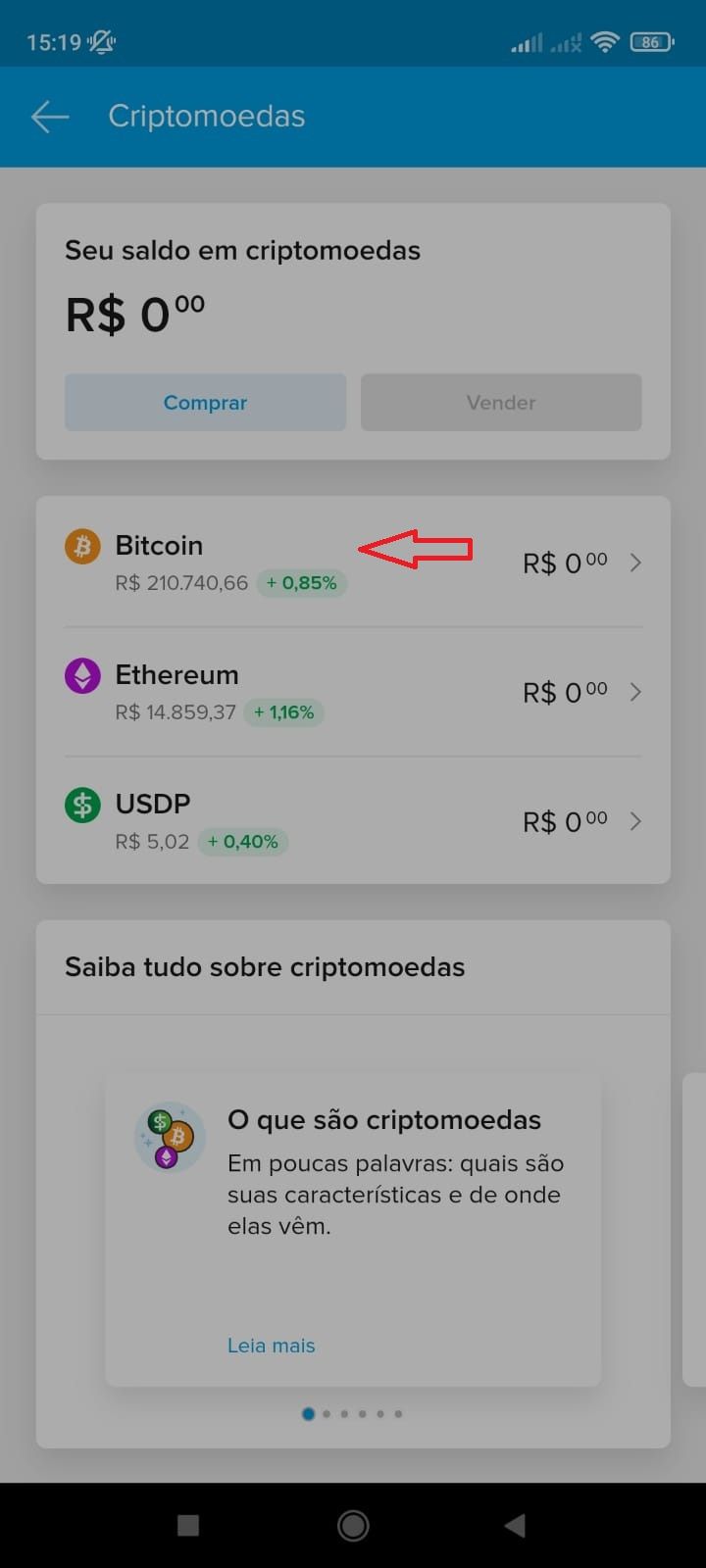Screen dimensions: 706x1568
Task: Open the 'Leia mais' article link
Action: (x=271, y=1345)
